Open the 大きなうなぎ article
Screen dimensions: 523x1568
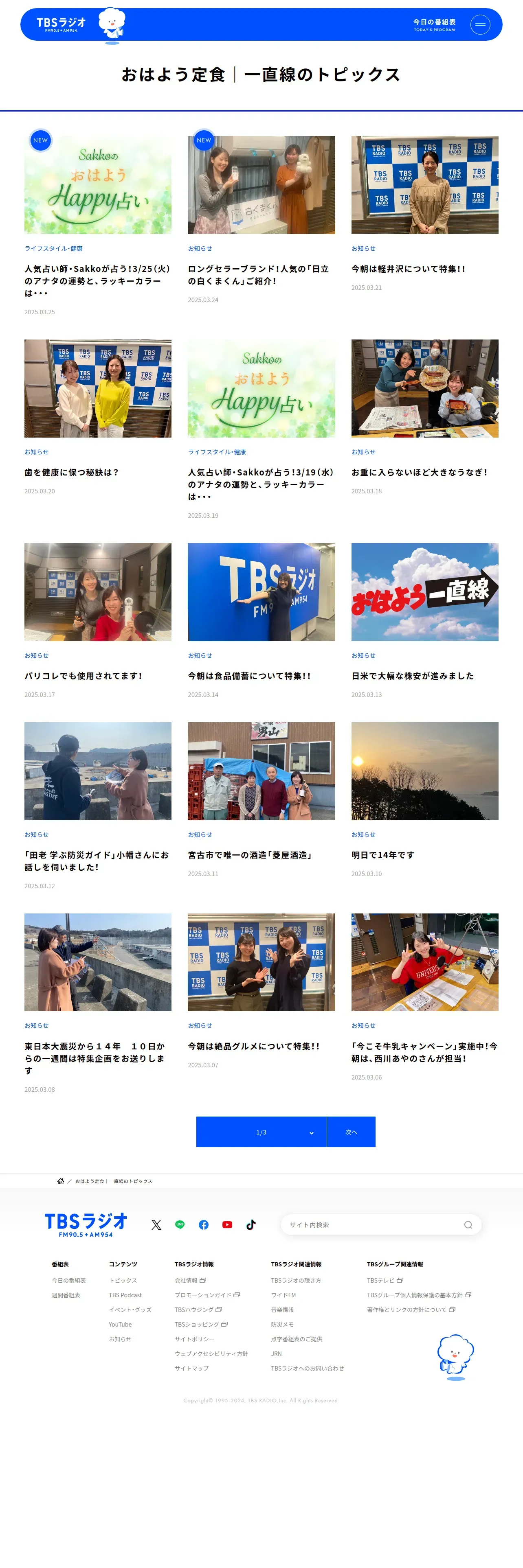click(x=419, y=472)
